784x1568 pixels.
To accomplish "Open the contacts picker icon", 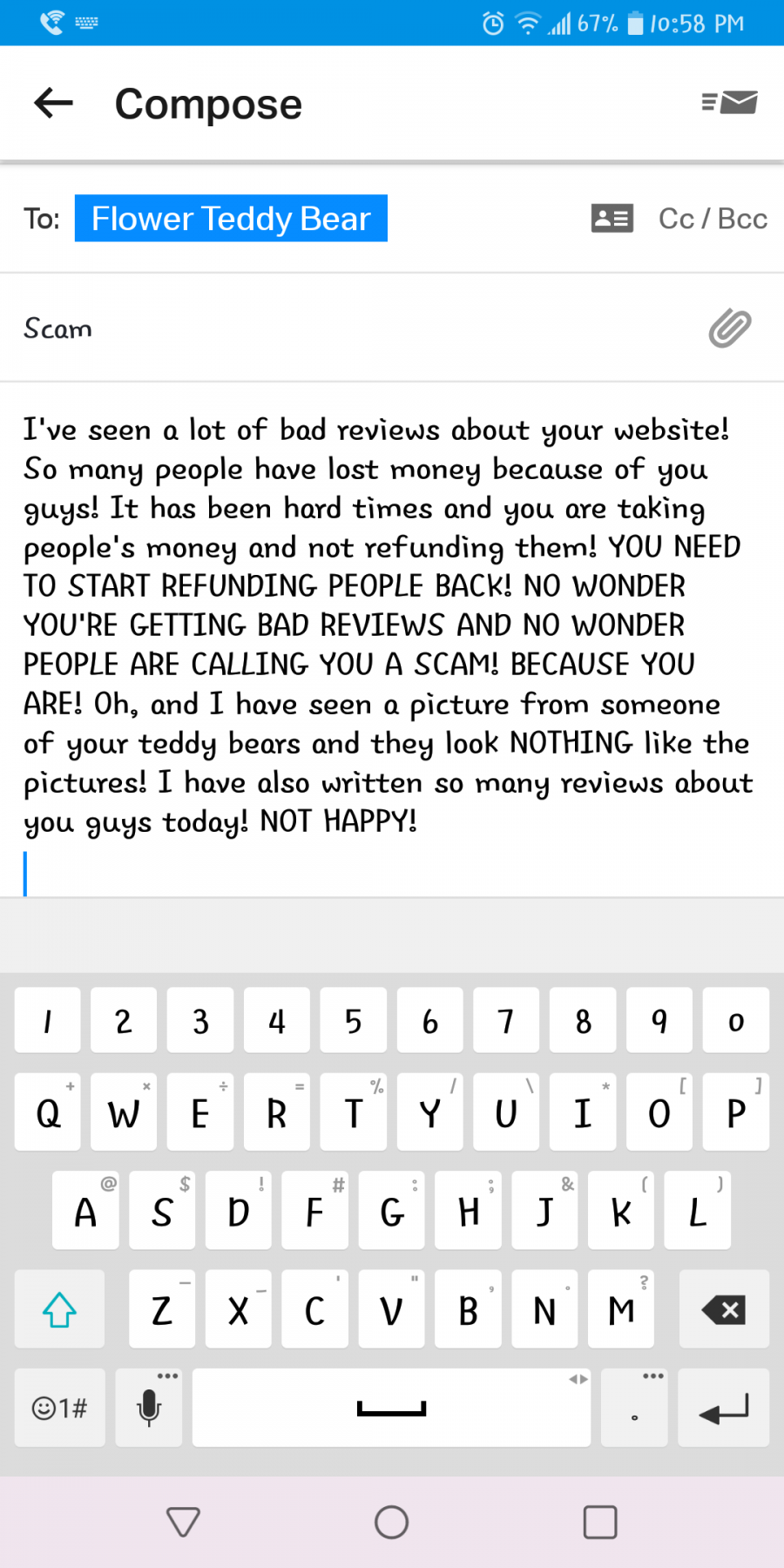I will [612, 218].
